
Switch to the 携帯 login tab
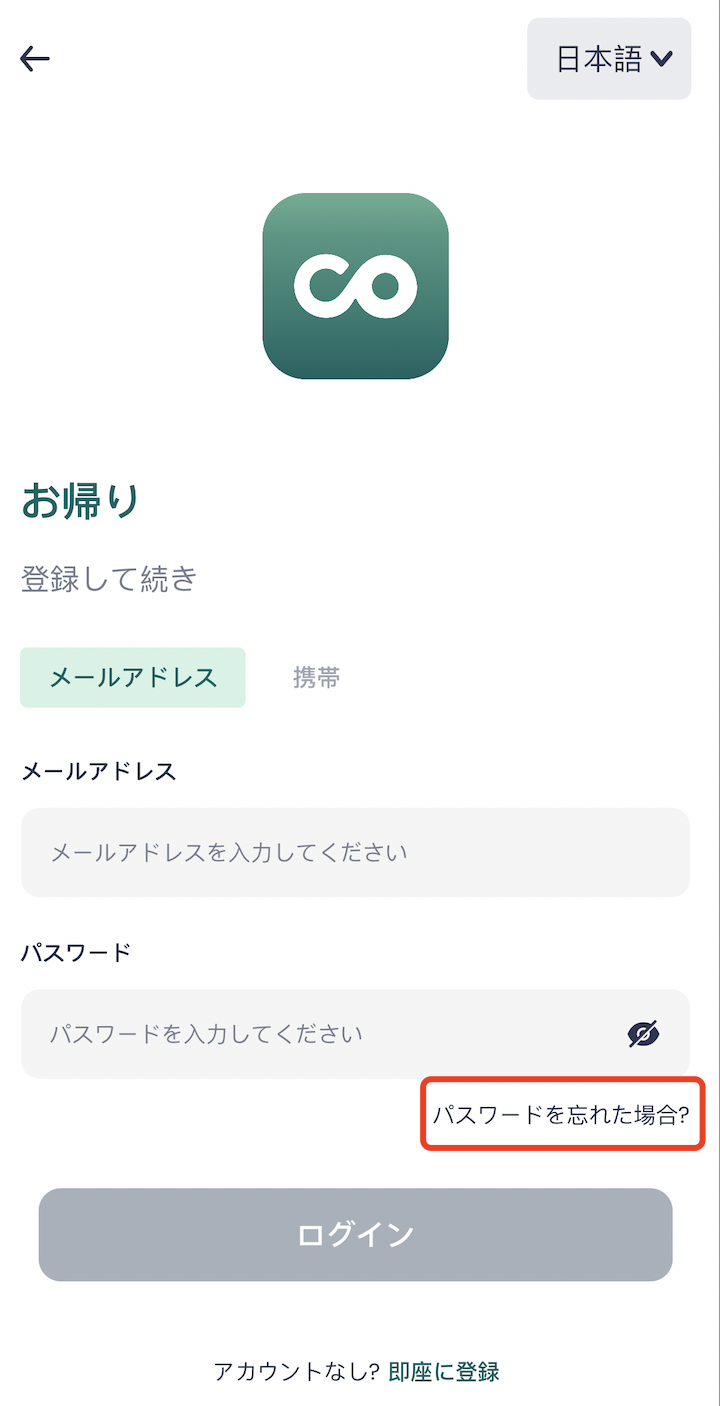click(316, 678)
